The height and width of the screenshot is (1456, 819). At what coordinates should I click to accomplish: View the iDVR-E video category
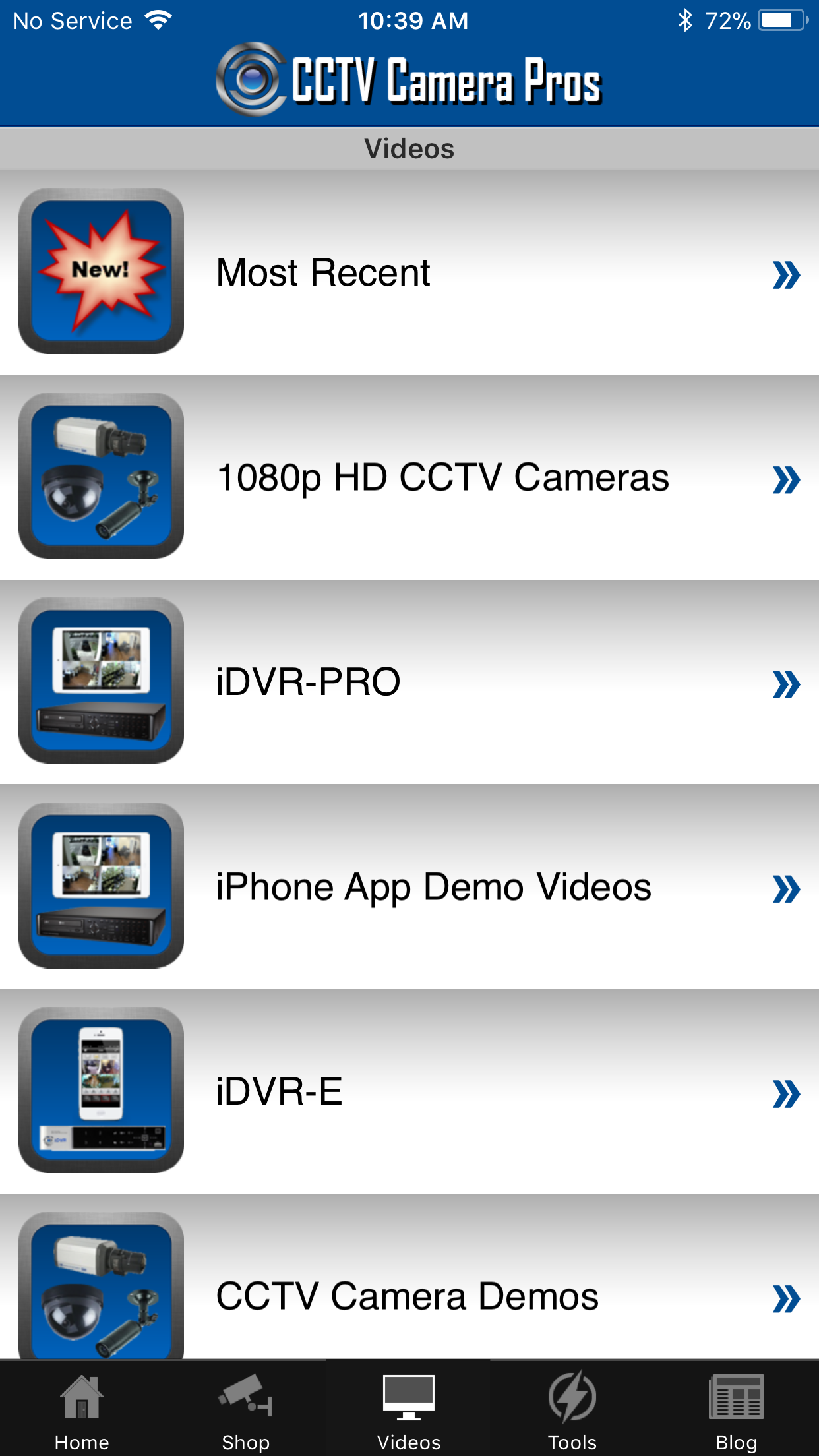click(409, 1091)
